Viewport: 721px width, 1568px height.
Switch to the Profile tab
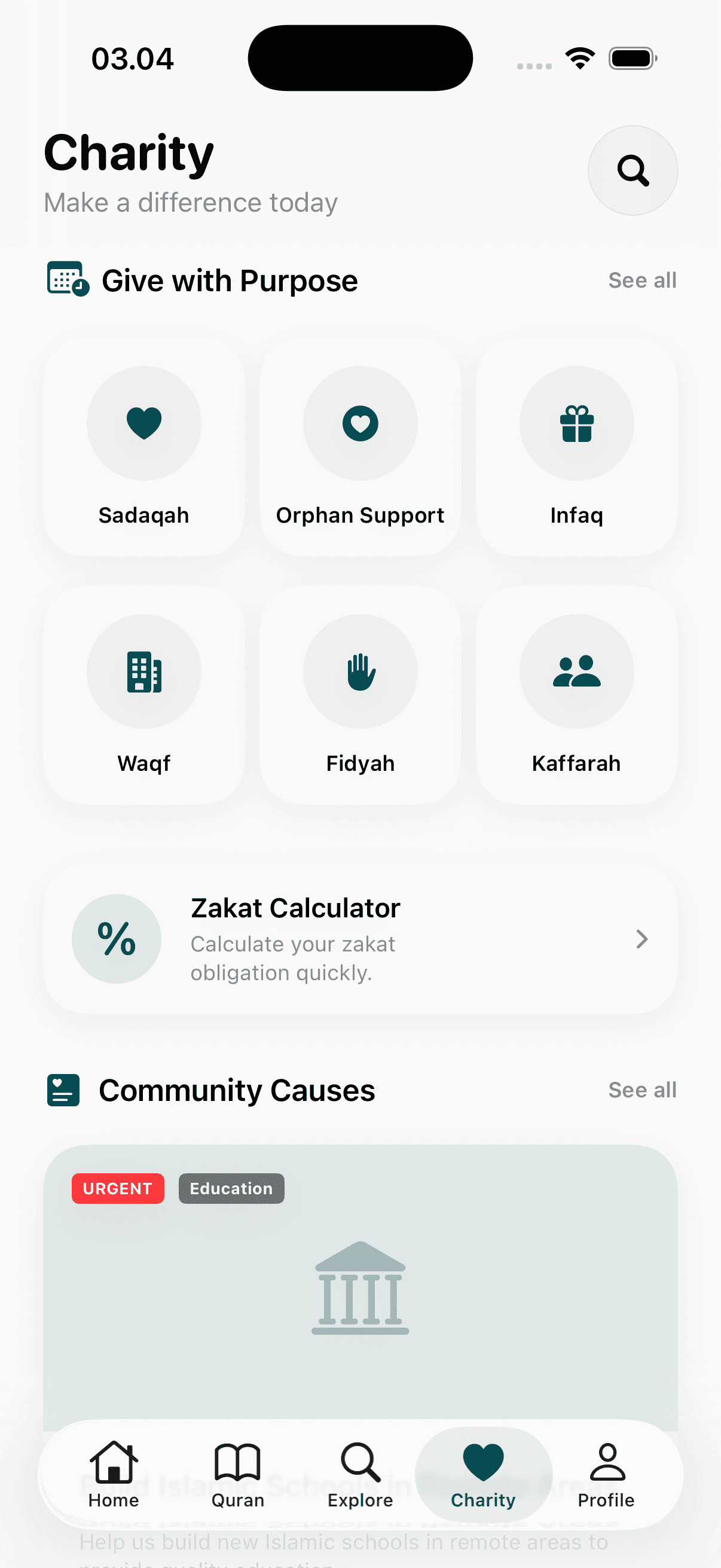tap(606, 1473)
